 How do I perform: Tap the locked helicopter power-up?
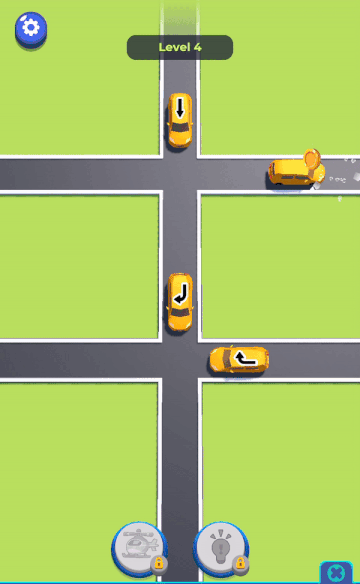point(139,549)
